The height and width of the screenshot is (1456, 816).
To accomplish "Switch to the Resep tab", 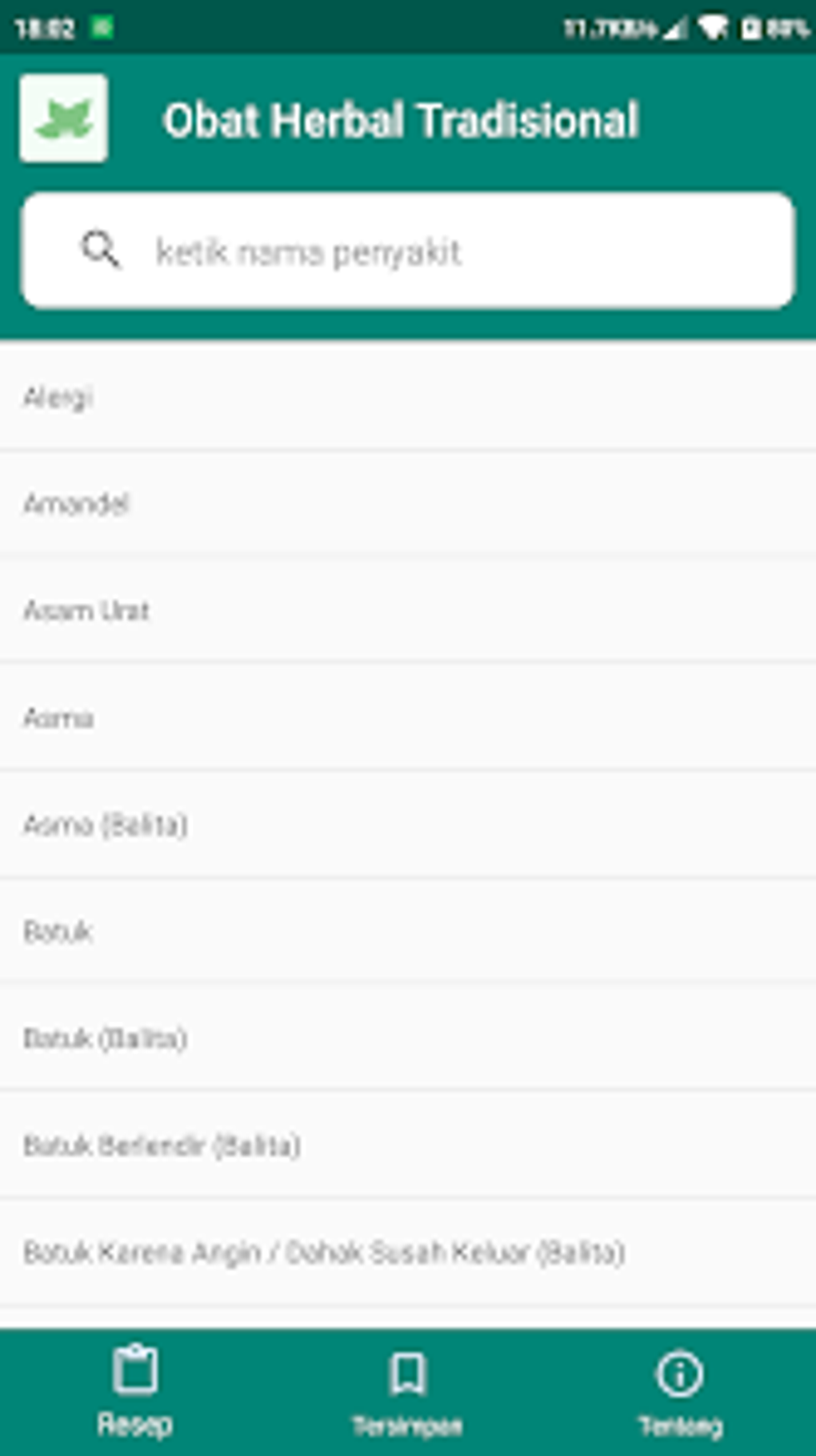I will [135, 1392].
